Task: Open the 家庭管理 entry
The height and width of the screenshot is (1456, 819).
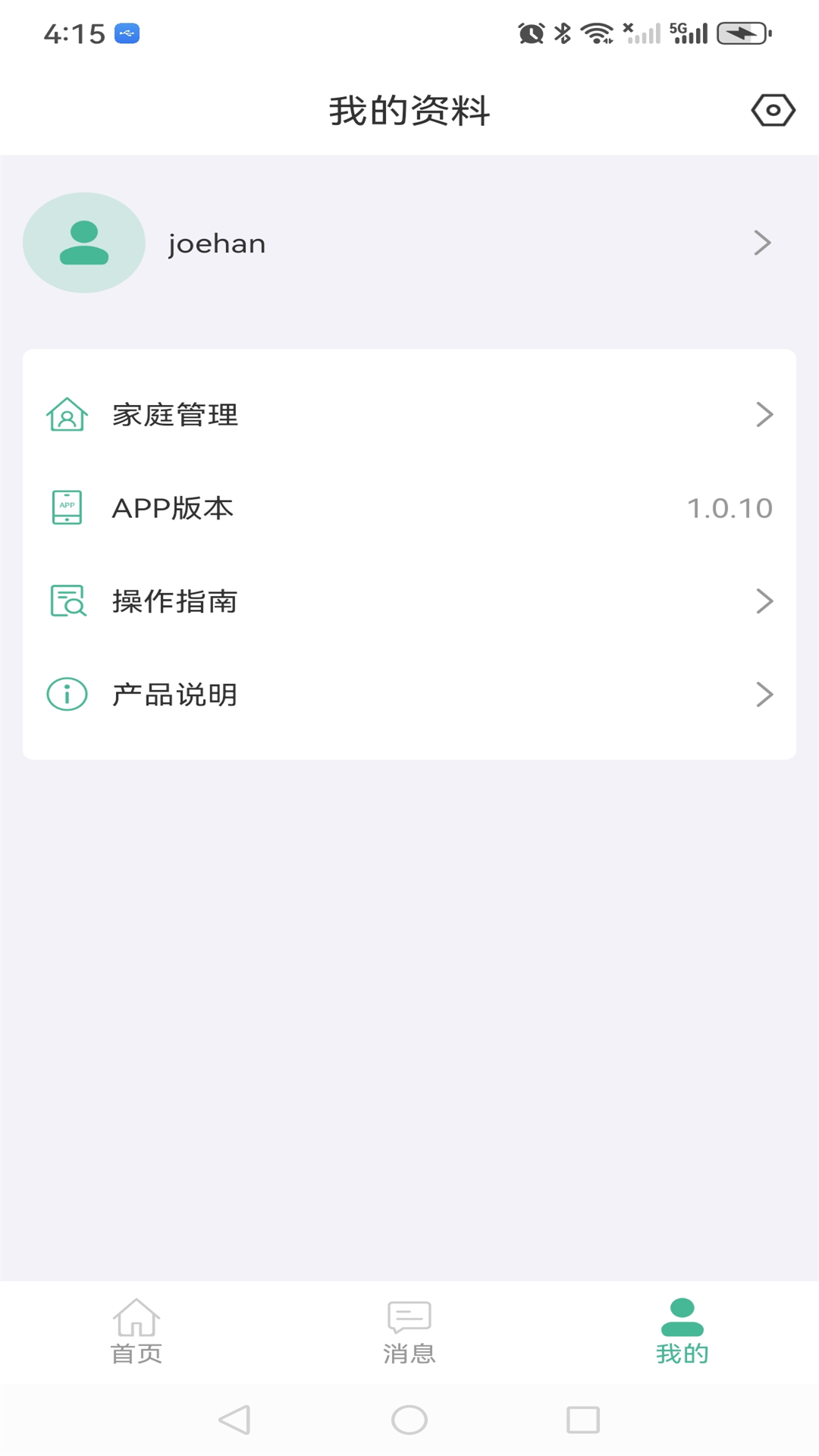Action: (174, 415)
